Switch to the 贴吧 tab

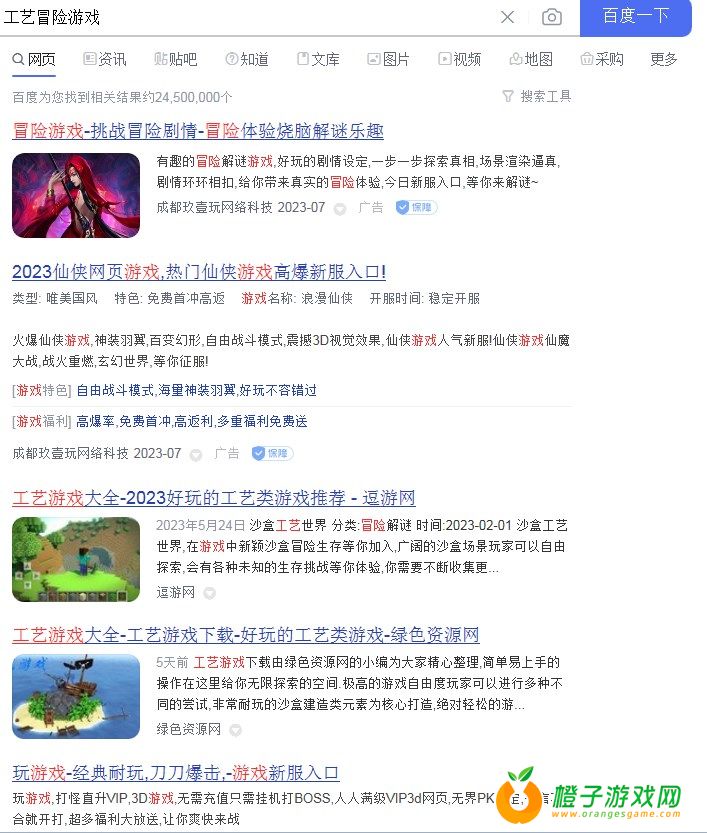[175, 59]
